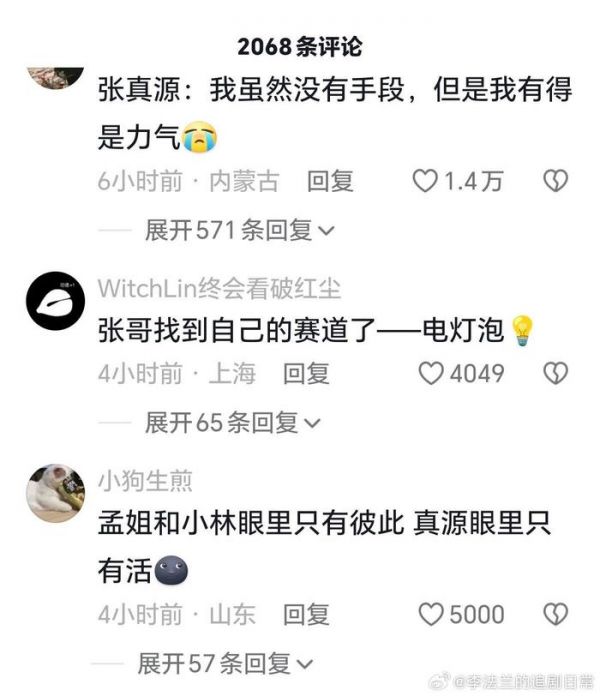The height and width of the screenshot is (696, 600).
Task: Reply to 小狗生煎's comment
Action: click(x=306, y=614)
